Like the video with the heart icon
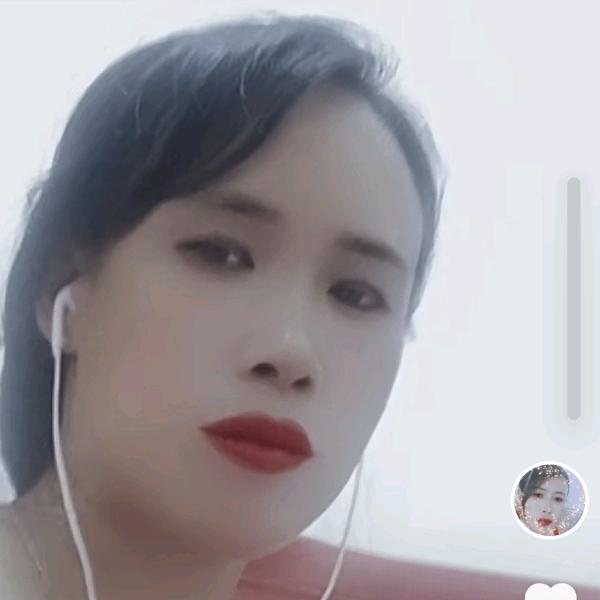Image resolution: width=600 pixels, height=600 pixels. click(551, 591)
